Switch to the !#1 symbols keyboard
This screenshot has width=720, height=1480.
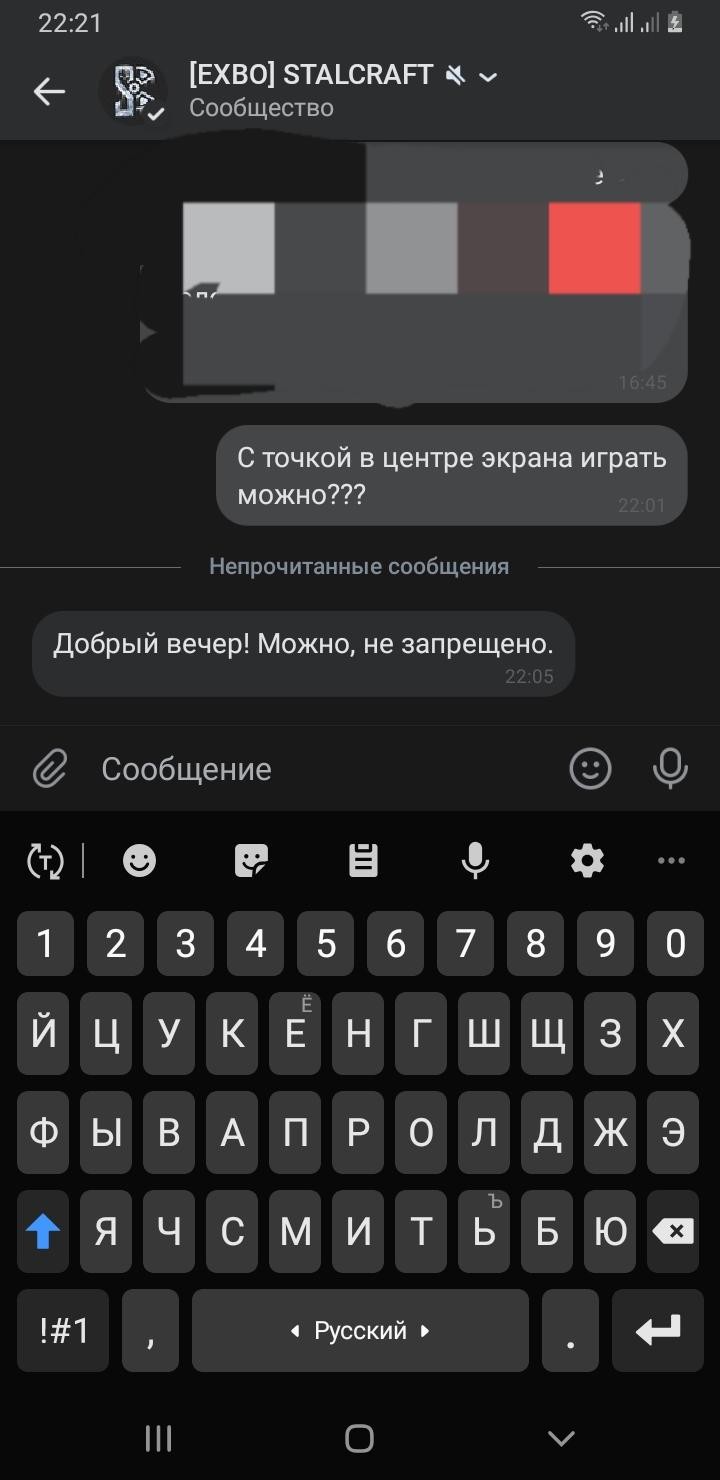click(65, 1330)
